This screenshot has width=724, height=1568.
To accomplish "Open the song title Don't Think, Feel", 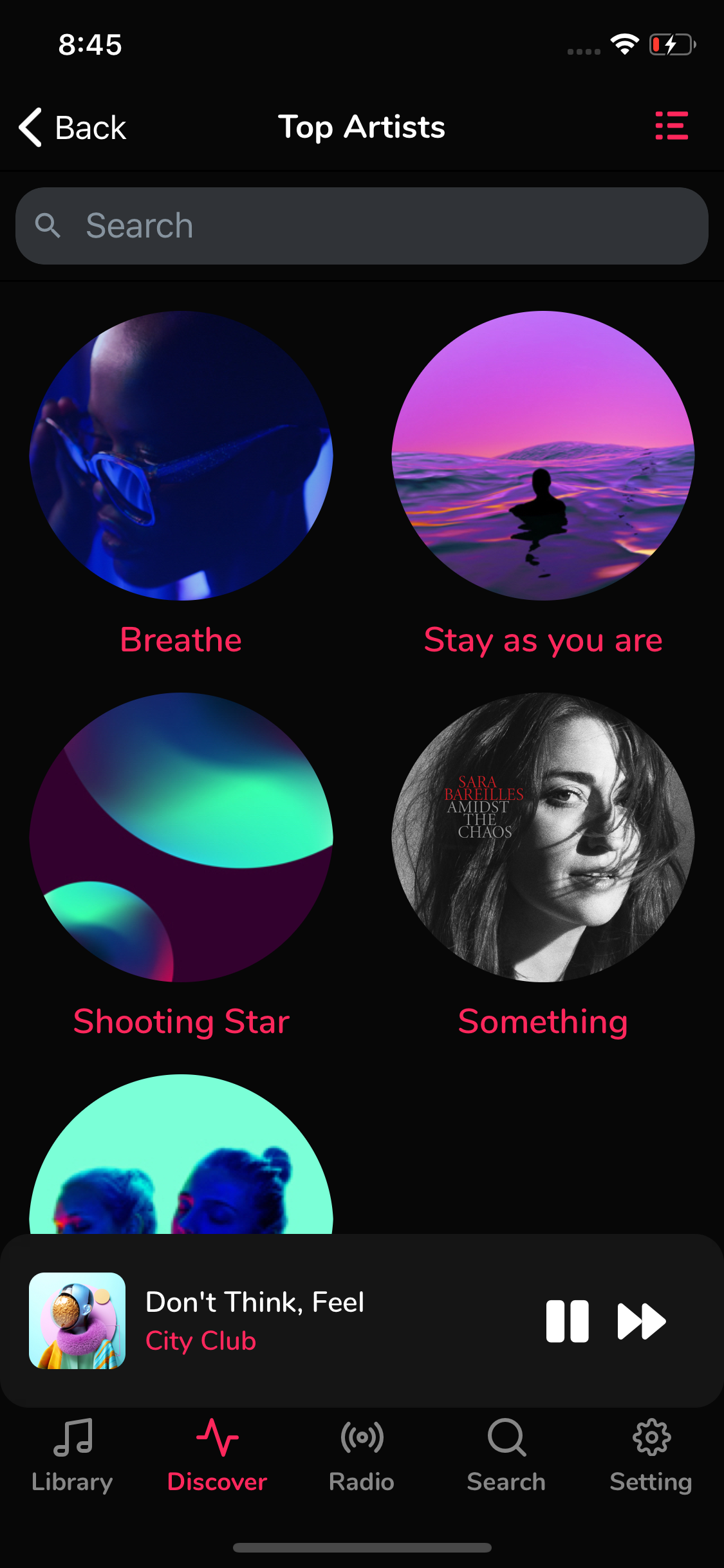I will pos(255,1302).
